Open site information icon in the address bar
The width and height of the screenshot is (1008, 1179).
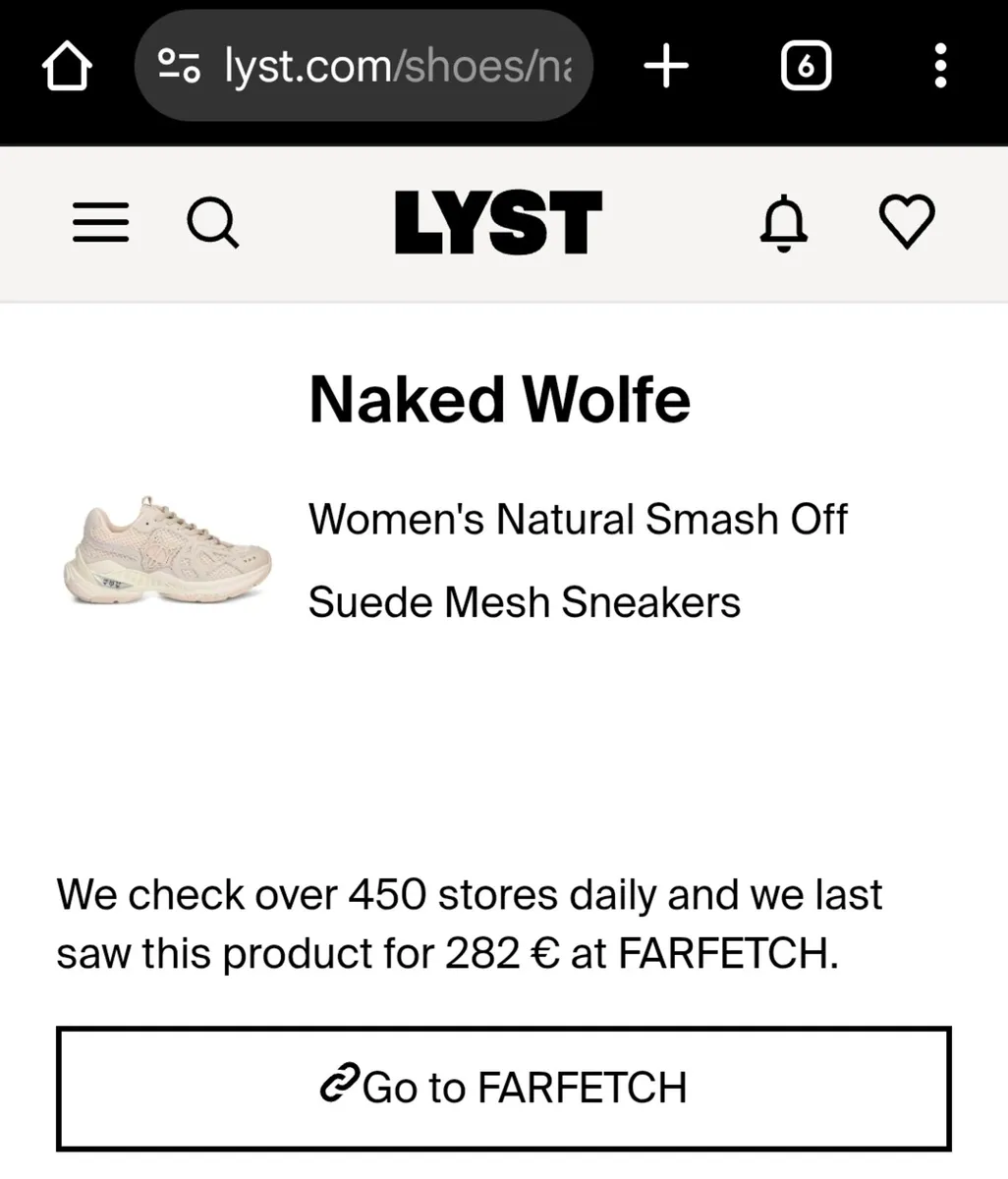coord(180,65)
